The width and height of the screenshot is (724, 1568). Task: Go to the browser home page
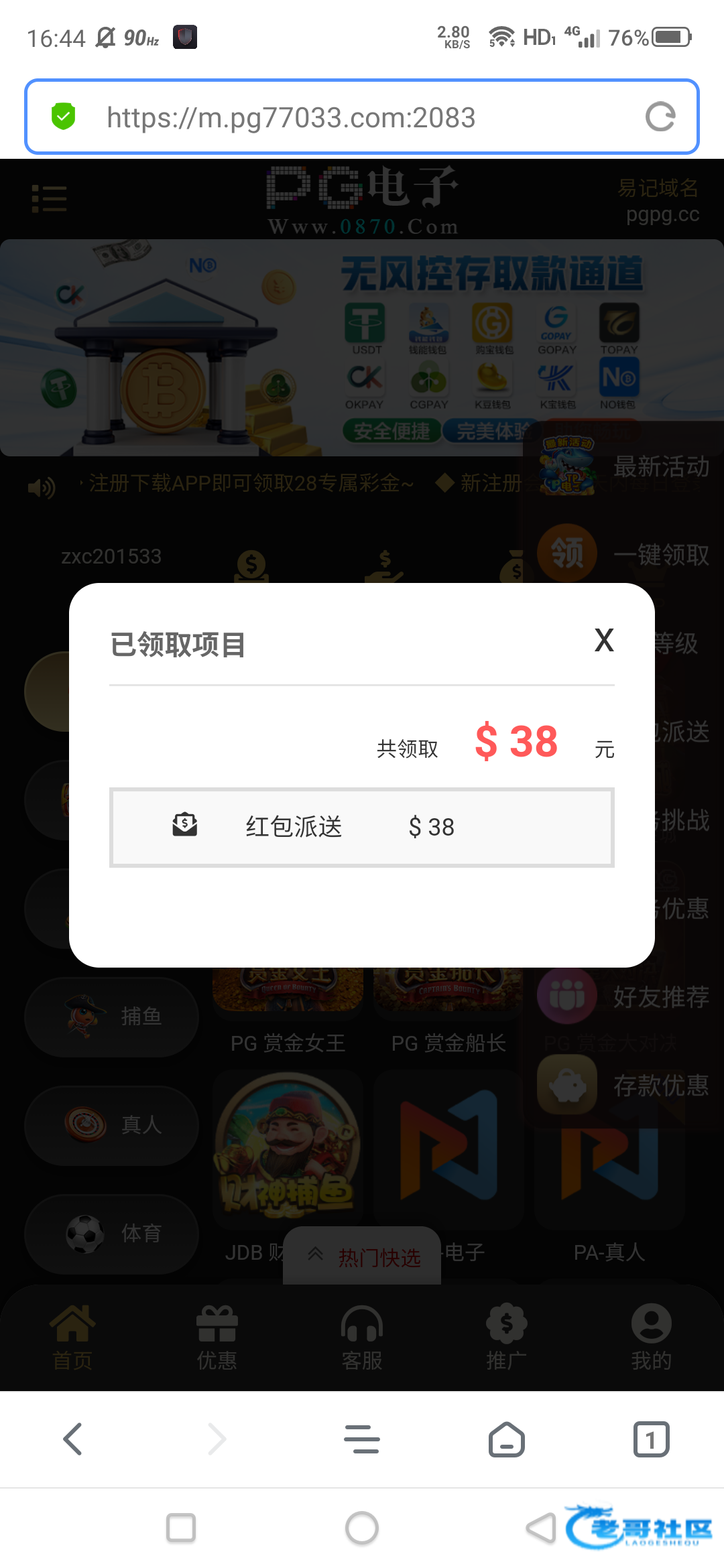click(x=507, y=1439)
